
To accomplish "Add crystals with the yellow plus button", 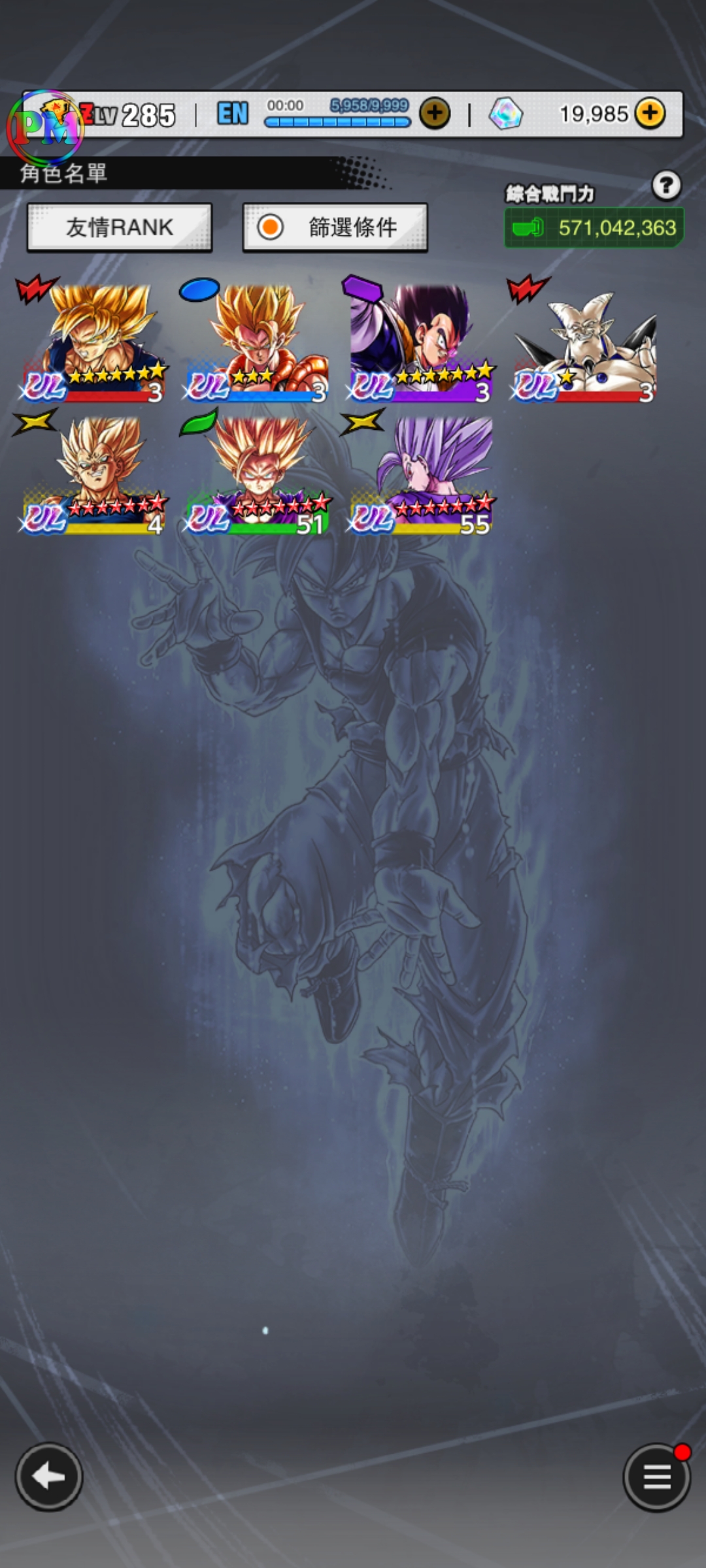I will point(650,114).
